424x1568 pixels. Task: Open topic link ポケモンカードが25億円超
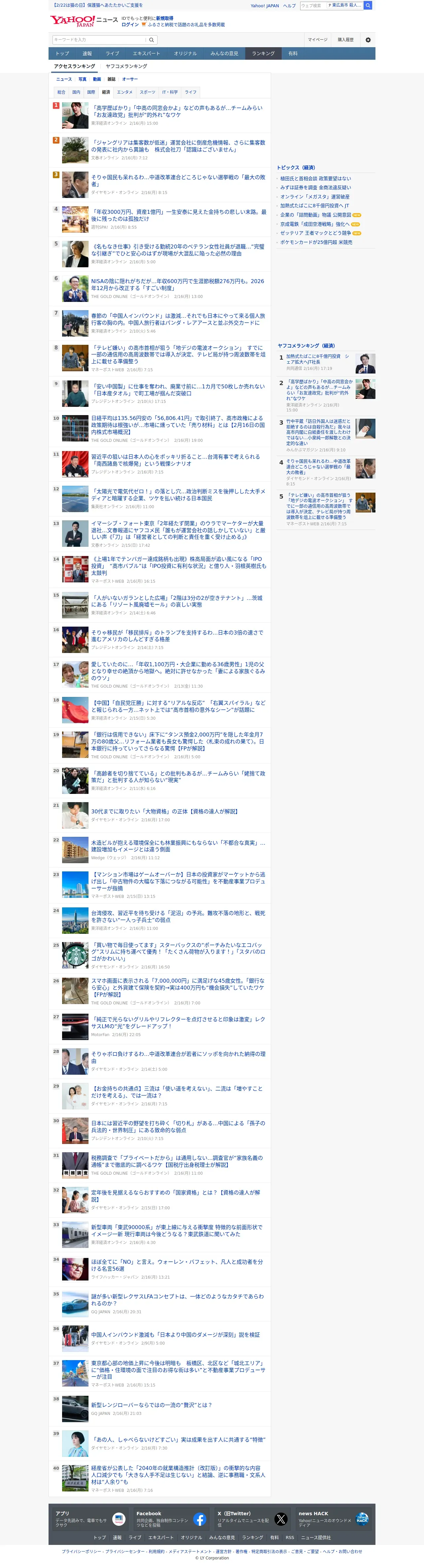316,242
